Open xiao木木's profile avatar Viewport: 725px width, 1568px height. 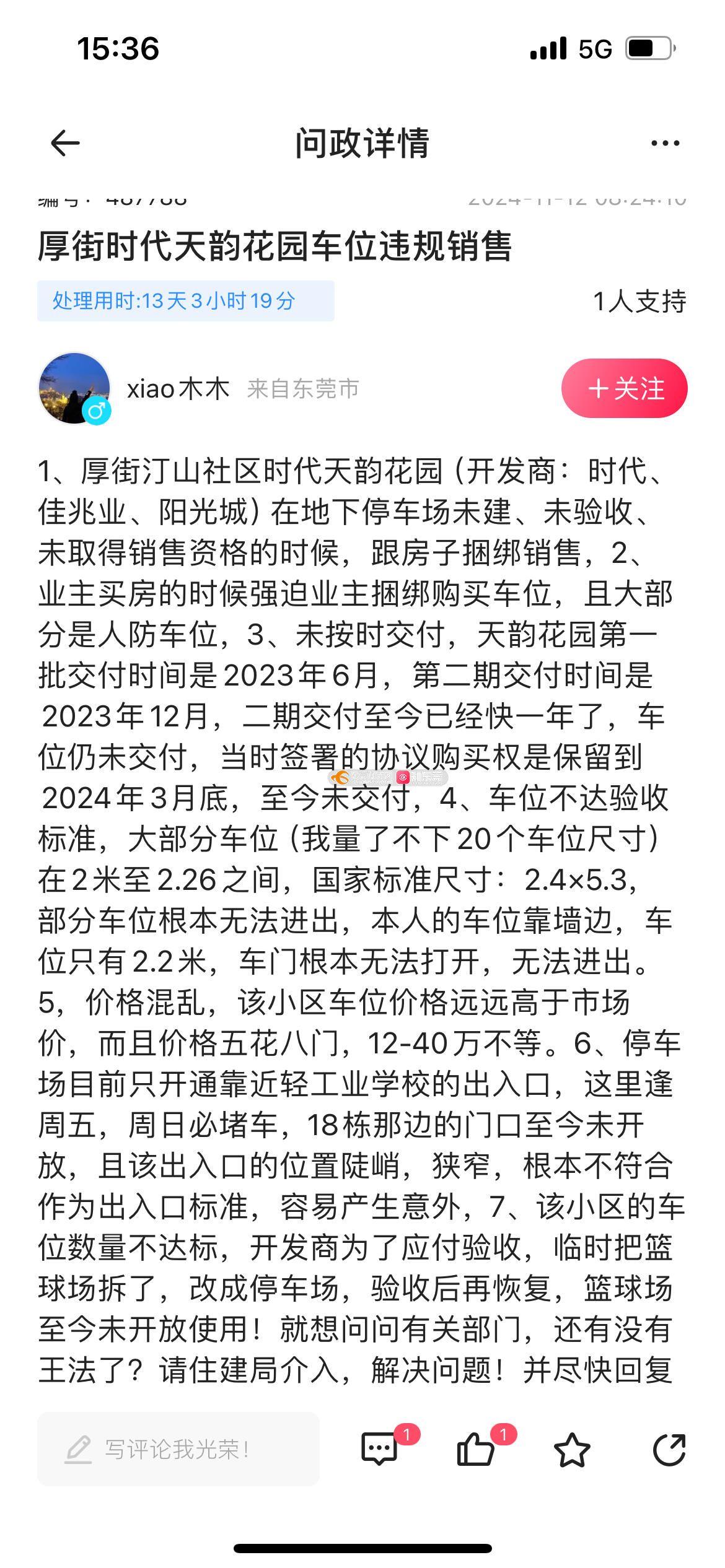click(x=75, y=388)
